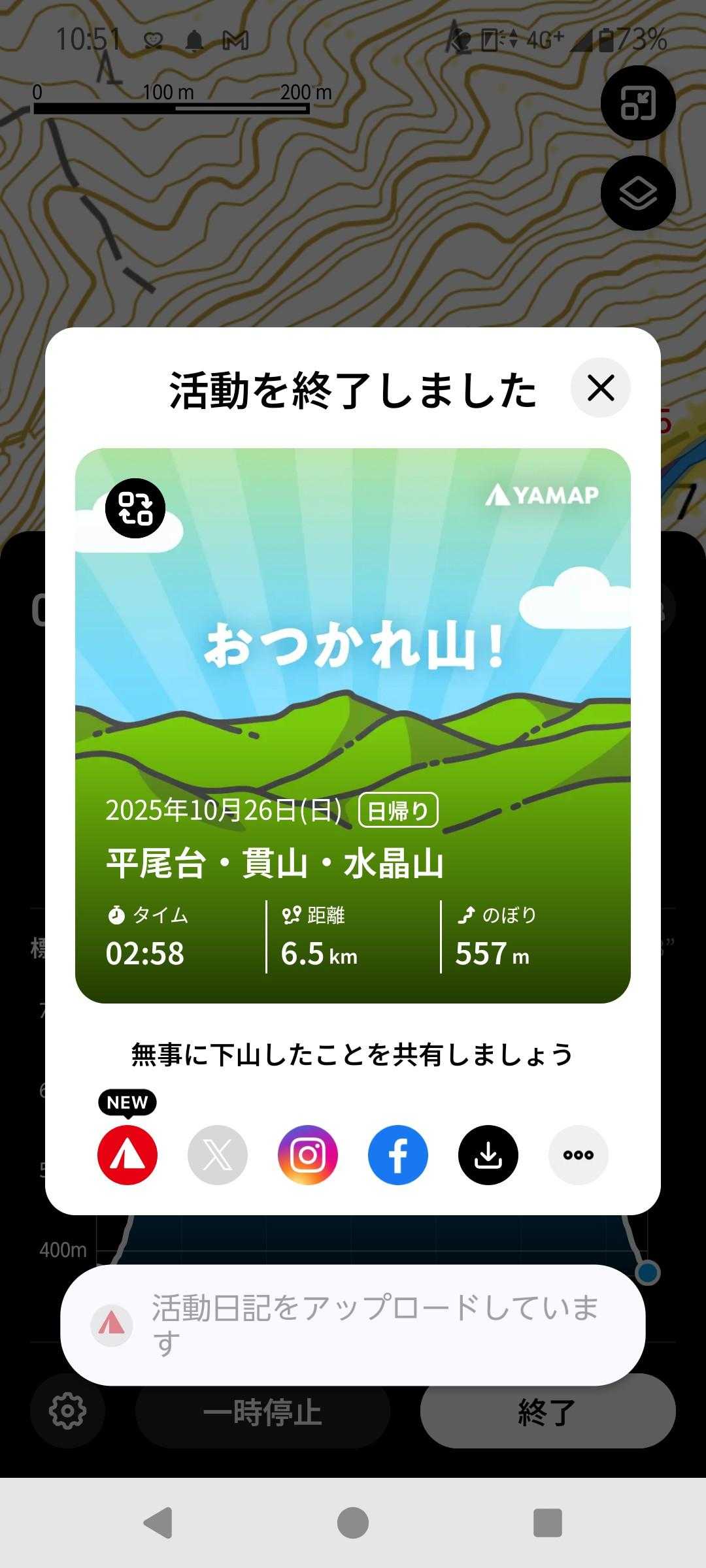706x1568 pixels.
Task: Share the activity on Facebook
Action: [398, 1154]
